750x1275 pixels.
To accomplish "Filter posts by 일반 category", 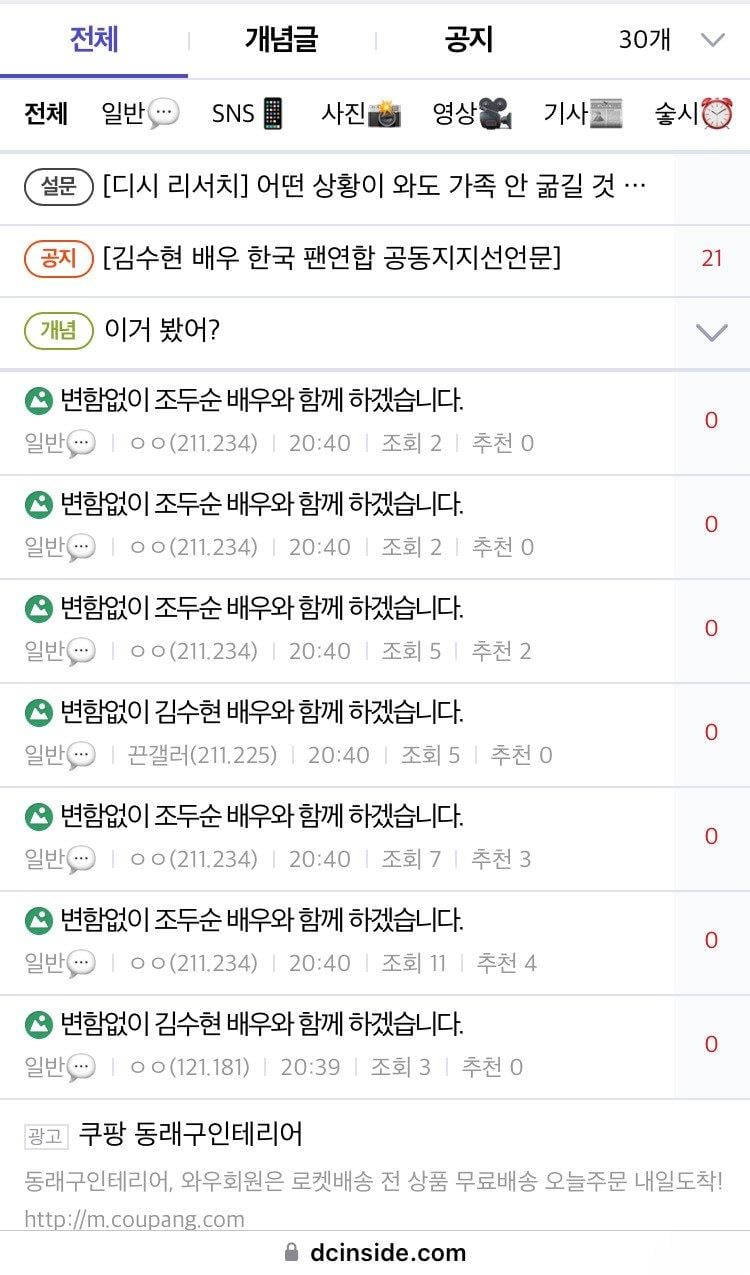I will point(140,114).
